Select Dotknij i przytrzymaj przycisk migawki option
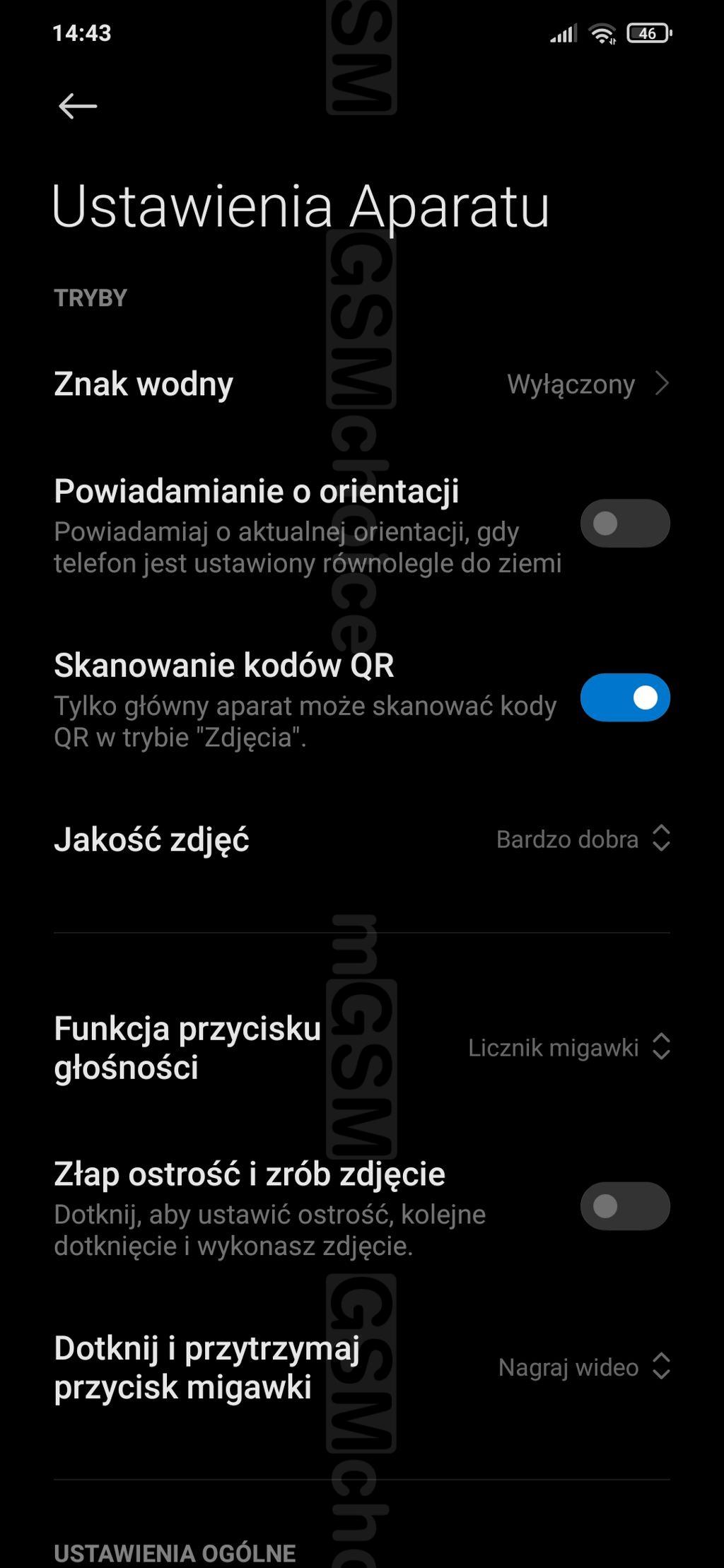Screen dimensions: 724x1568 (x=583, y=1367)
